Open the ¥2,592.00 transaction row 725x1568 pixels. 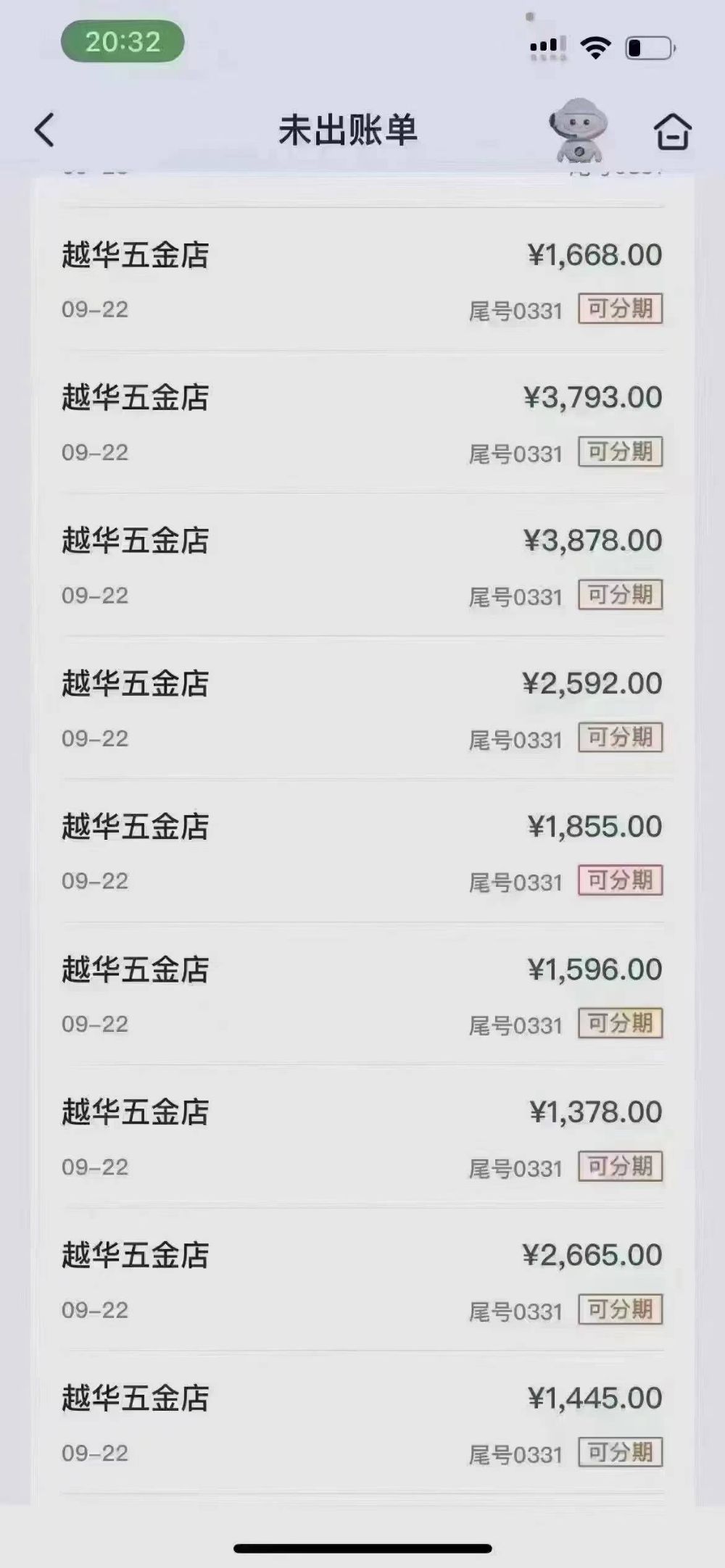pos(362,708)
